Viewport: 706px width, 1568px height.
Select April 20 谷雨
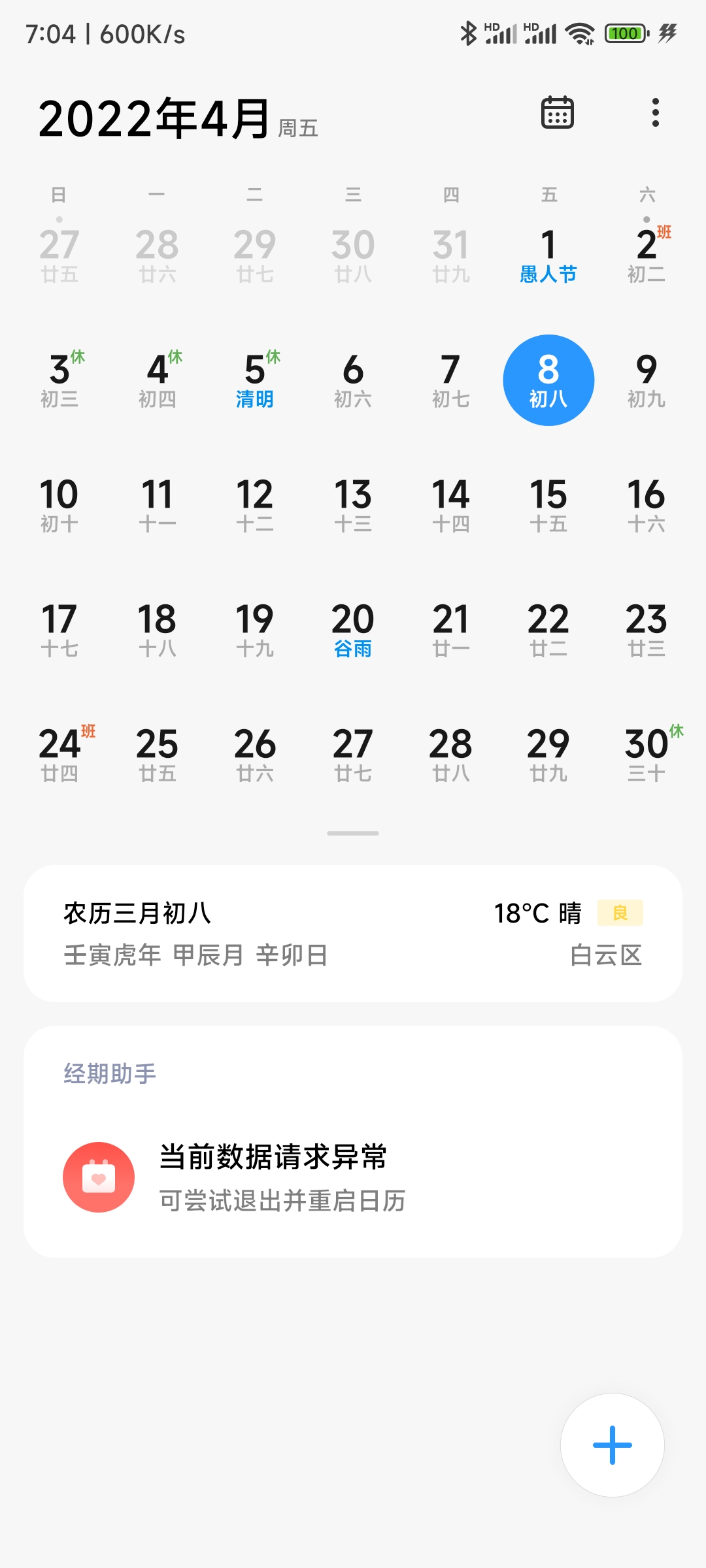353,630
